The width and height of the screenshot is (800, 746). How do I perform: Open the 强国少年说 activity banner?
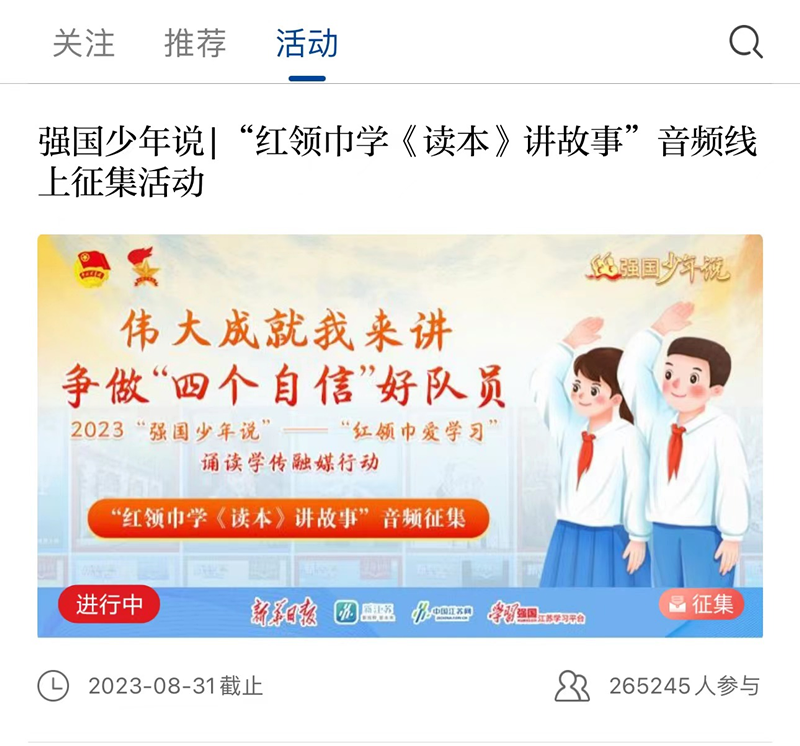tap(400, 435)
